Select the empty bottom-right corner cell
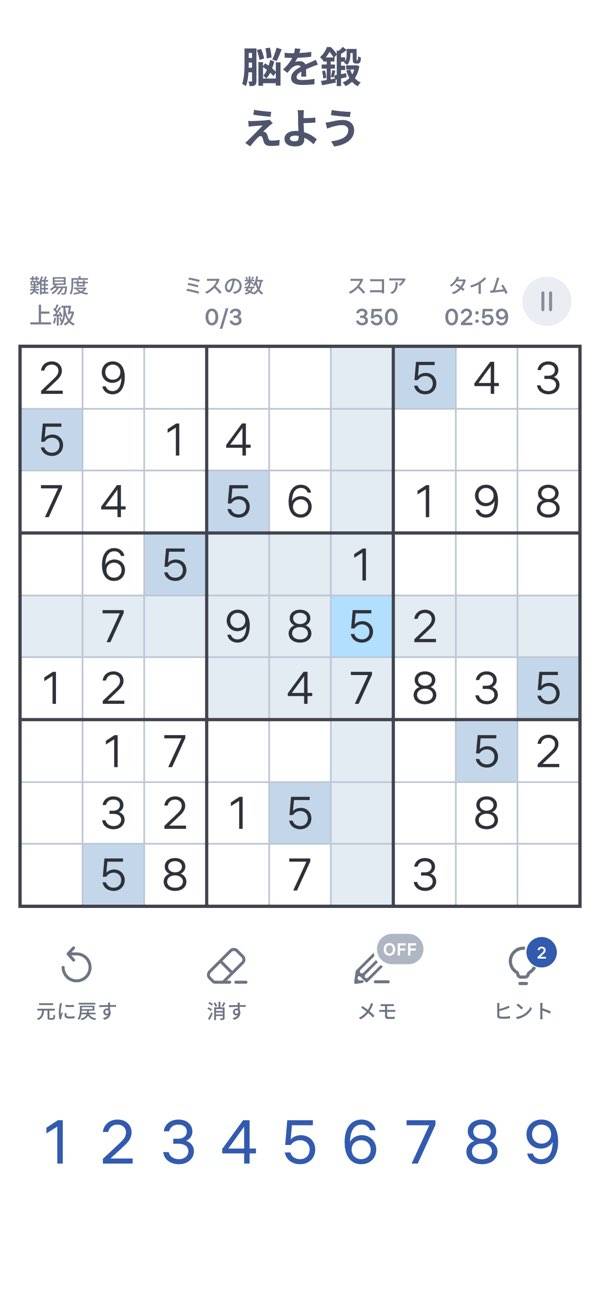 pos(548,875)
